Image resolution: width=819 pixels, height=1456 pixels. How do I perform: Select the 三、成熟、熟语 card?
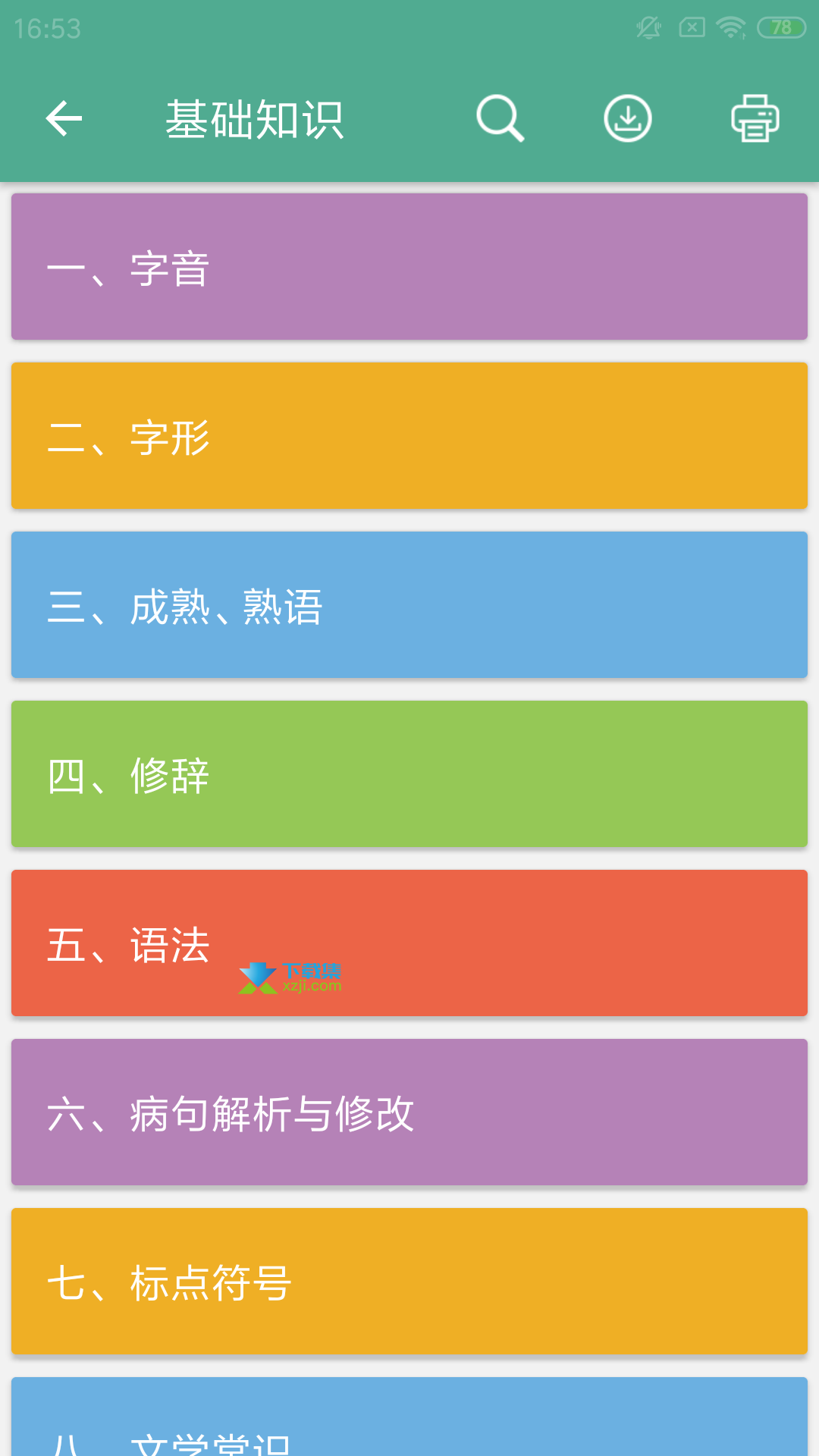click(x=409, y=605)
